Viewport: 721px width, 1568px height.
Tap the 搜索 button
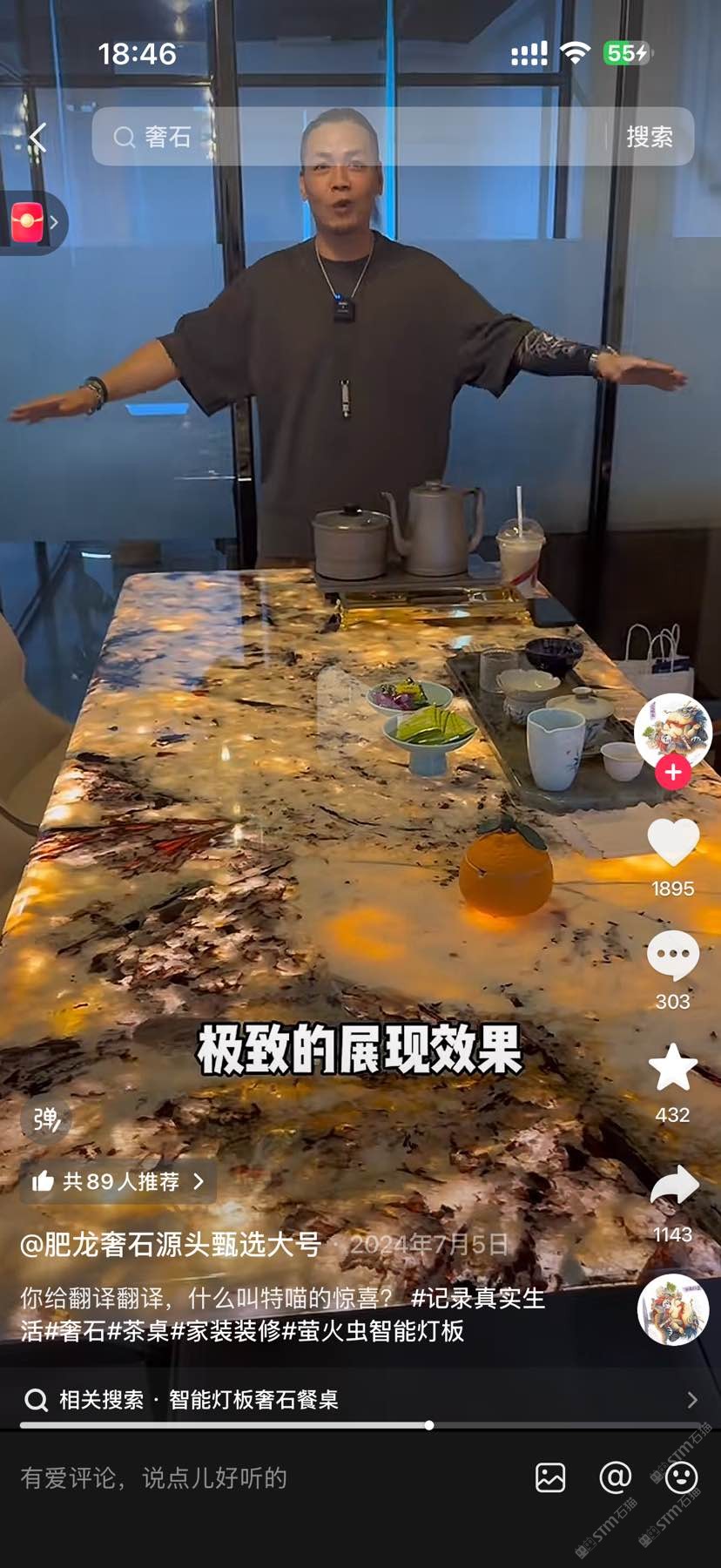click(649, 137)
